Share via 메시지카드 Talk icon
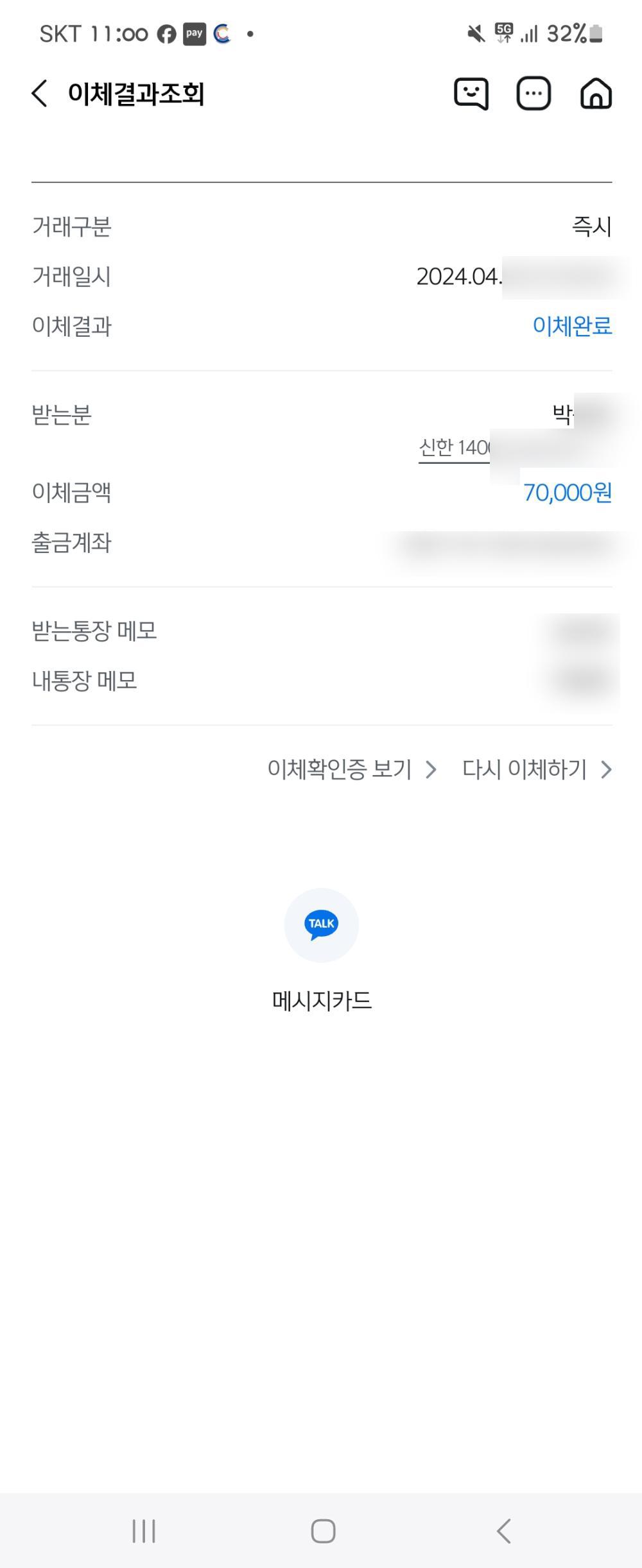The width and height of the screenshot is (642, 1568). (321, 925)
